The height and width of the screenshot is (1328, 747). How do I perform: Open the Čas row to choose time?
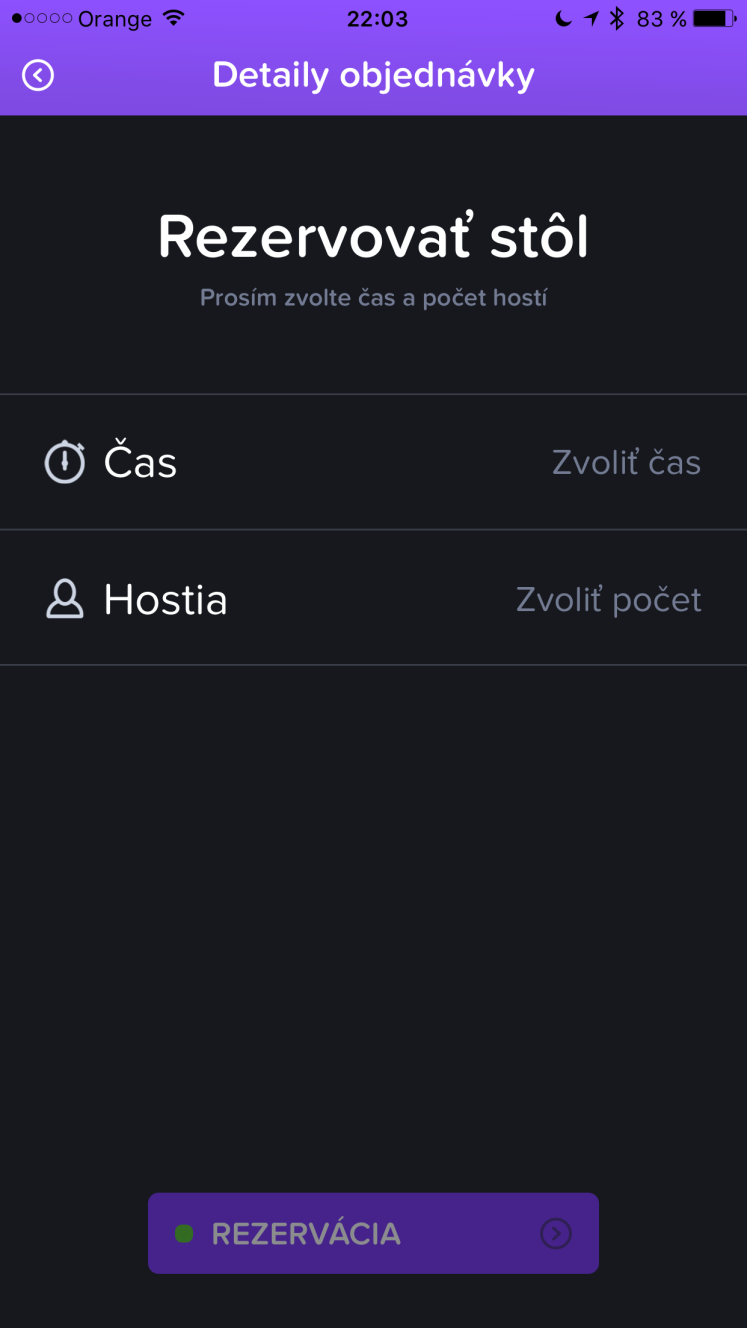[373, 462]
